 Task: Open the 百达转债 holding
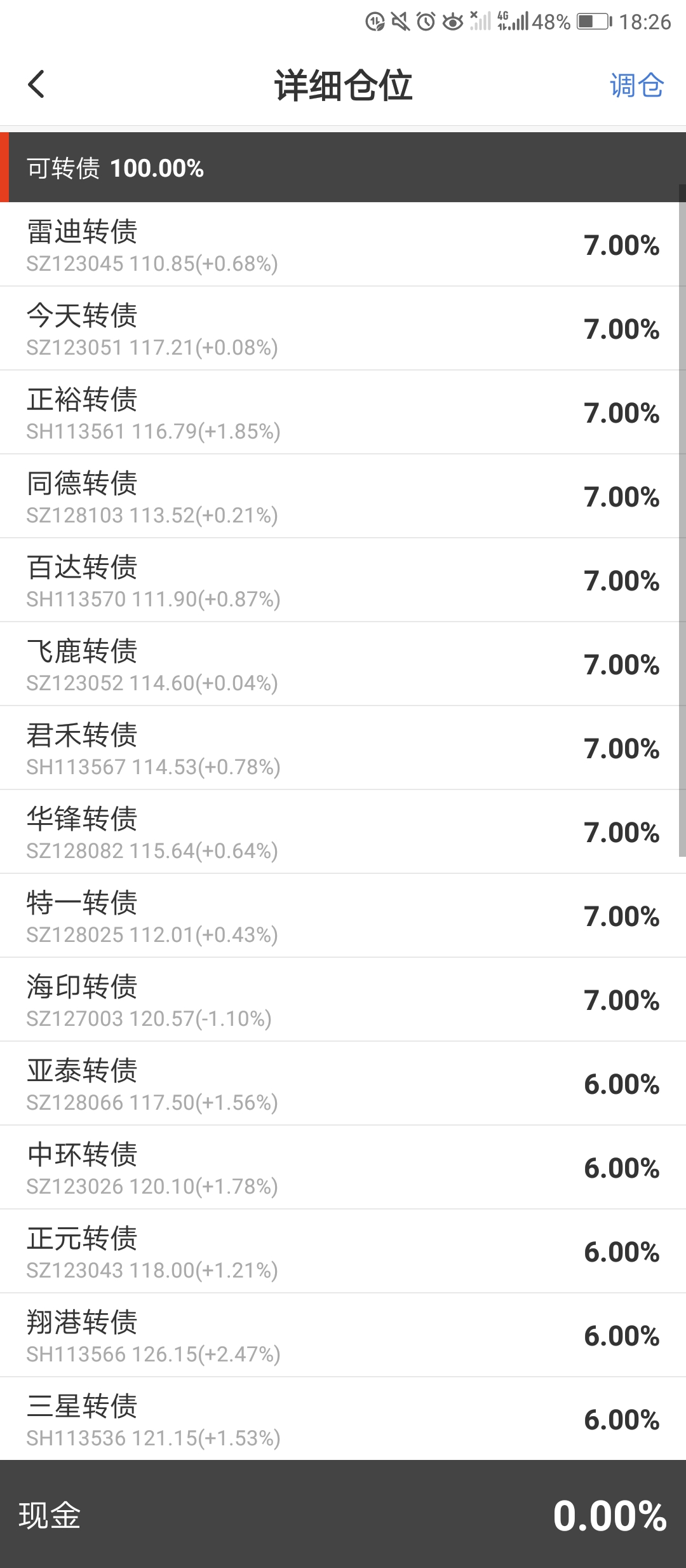click(343, 580)
